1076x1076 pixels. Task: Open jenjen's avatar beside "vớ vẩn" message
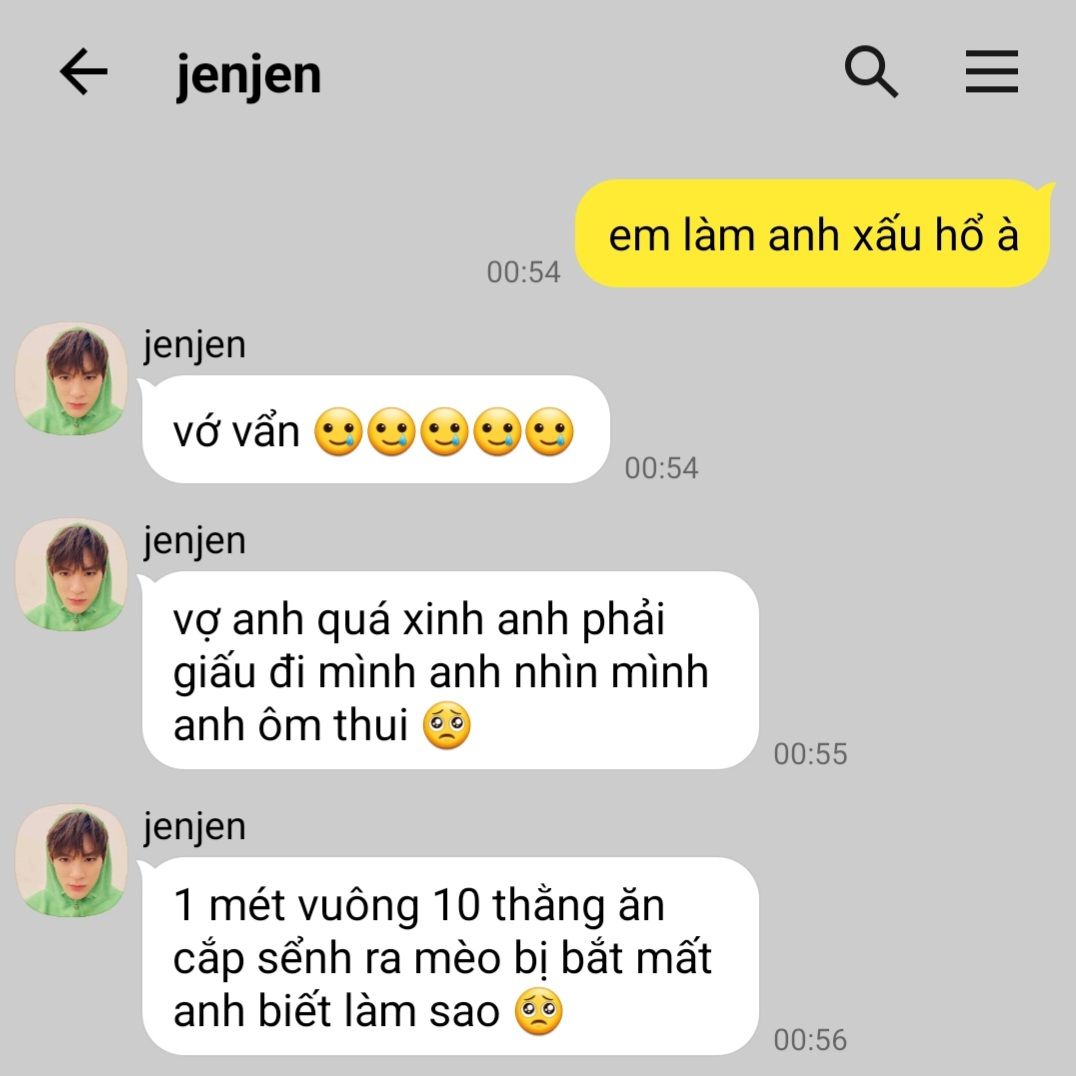71,379
